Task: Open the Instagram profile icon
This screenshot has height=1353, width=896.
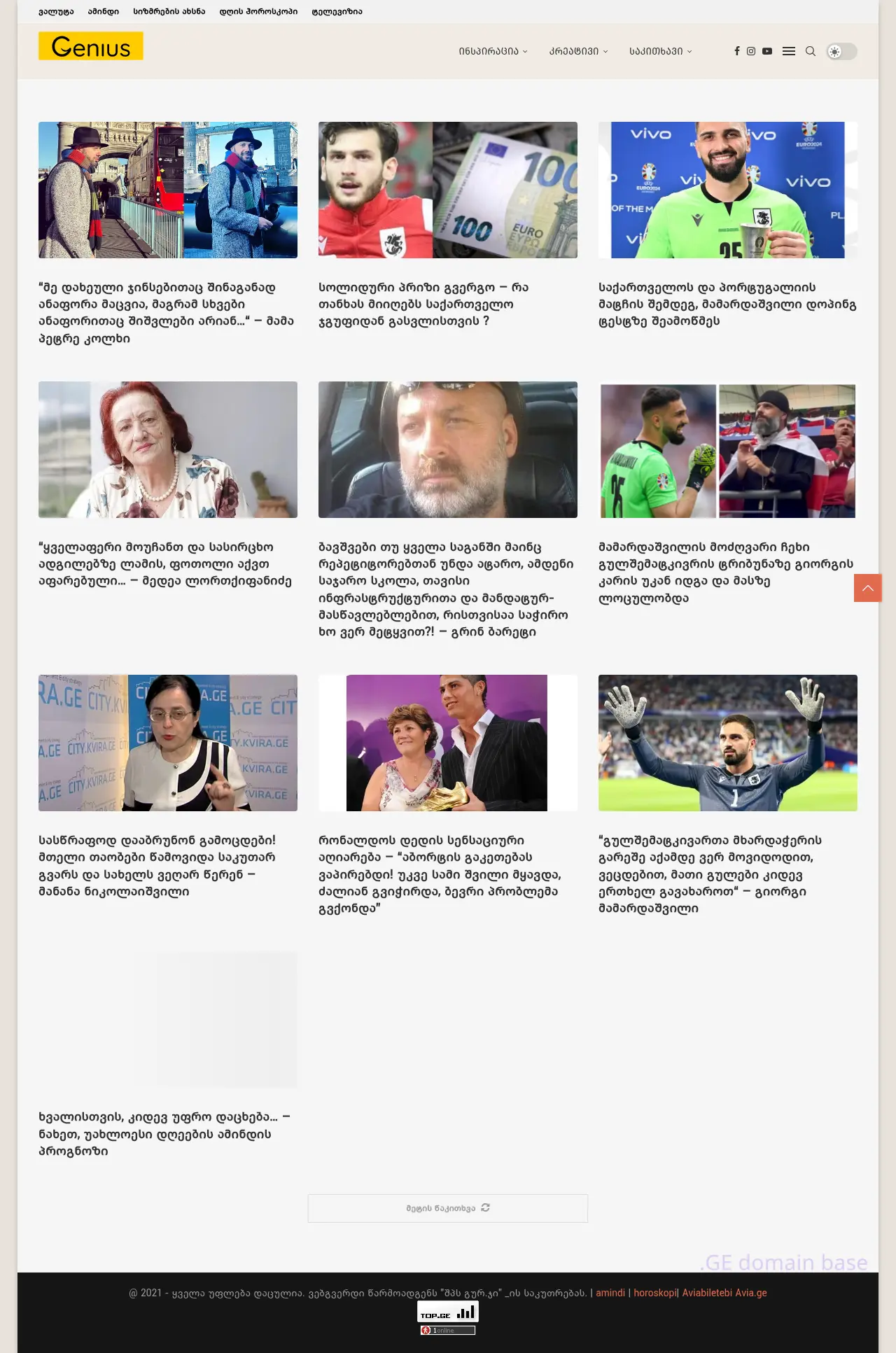Action: [751, 51]
